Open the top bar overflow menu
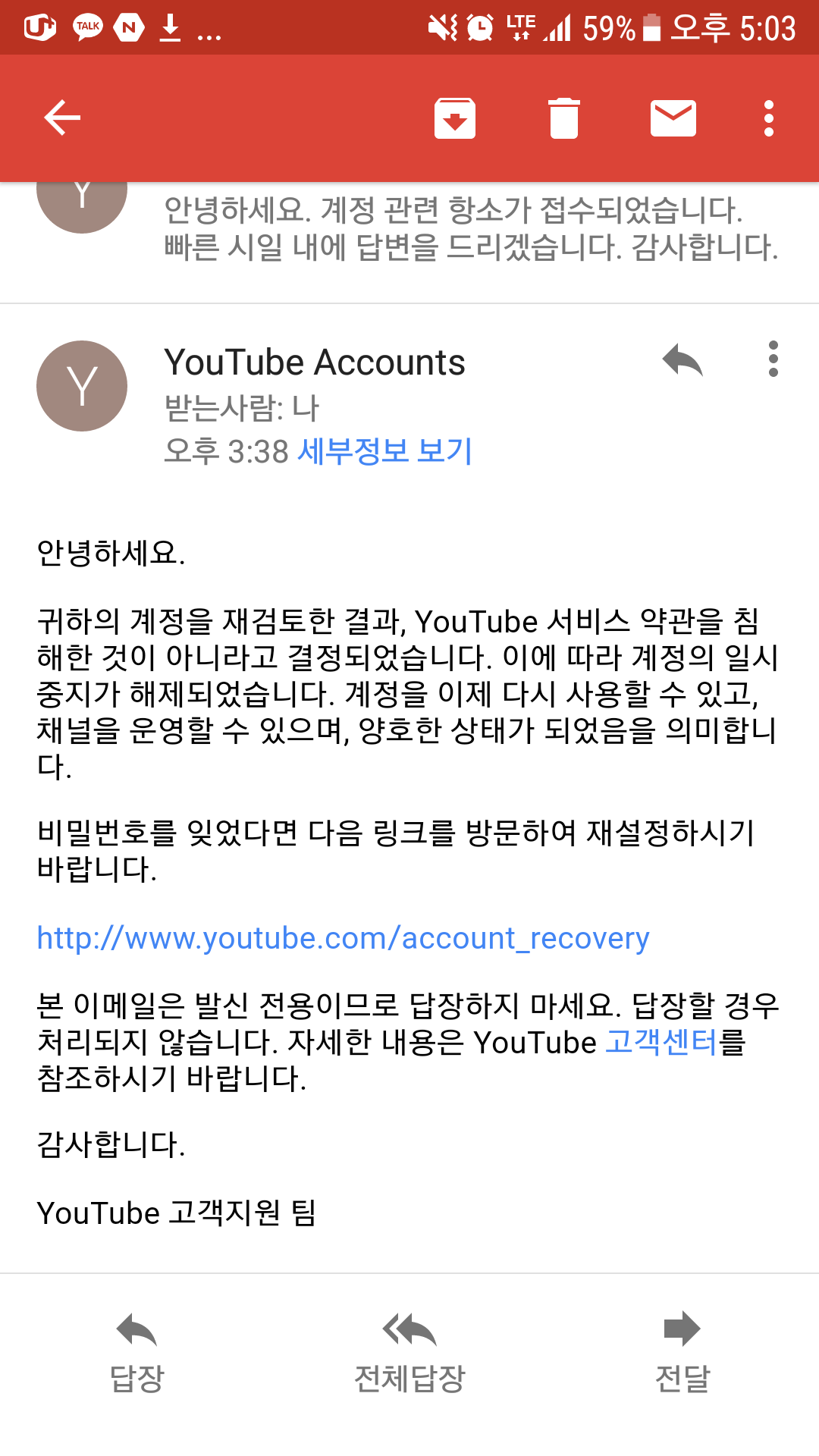This screenshot has width=819, height=1456. 768,118
